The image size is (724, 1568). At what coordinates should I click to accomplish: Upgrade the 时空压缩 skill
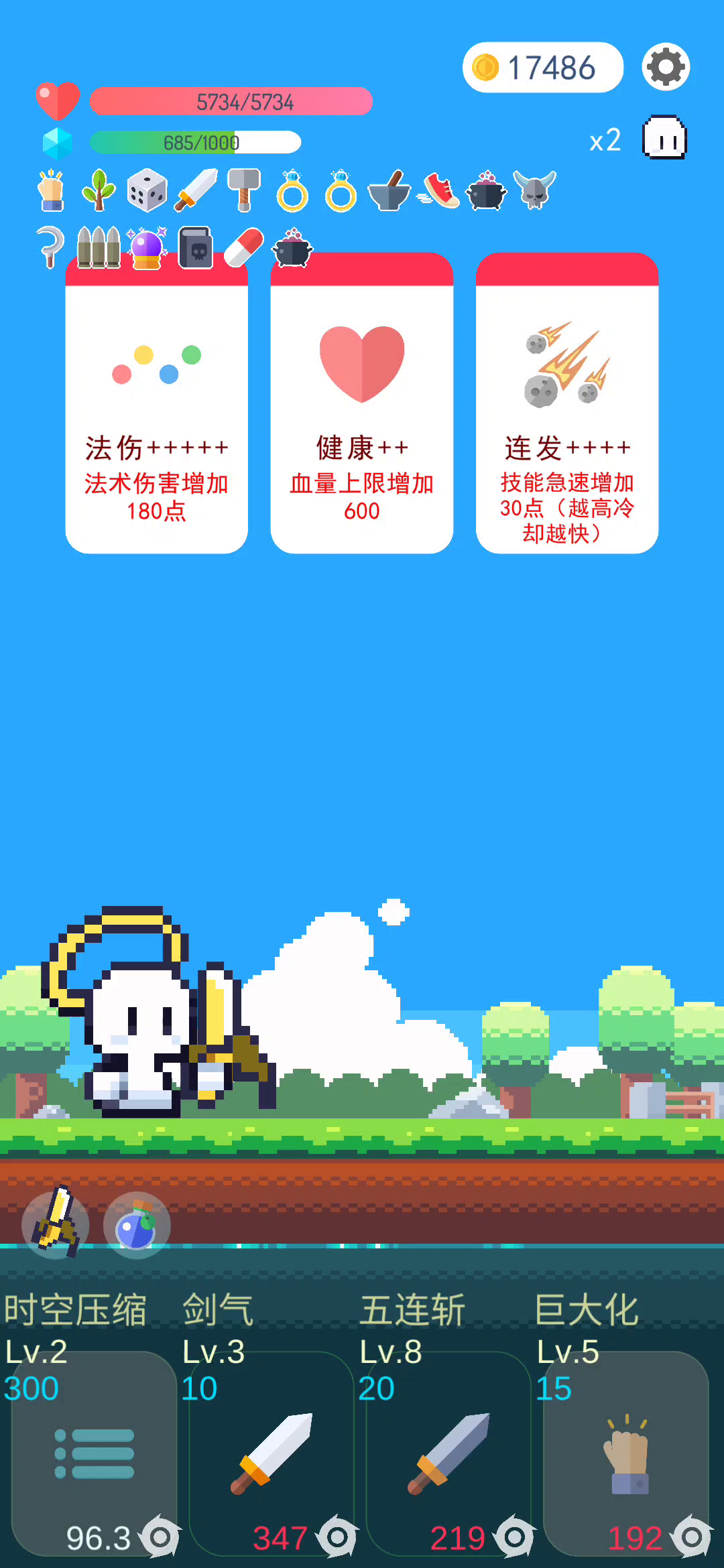click(94, 1453)
